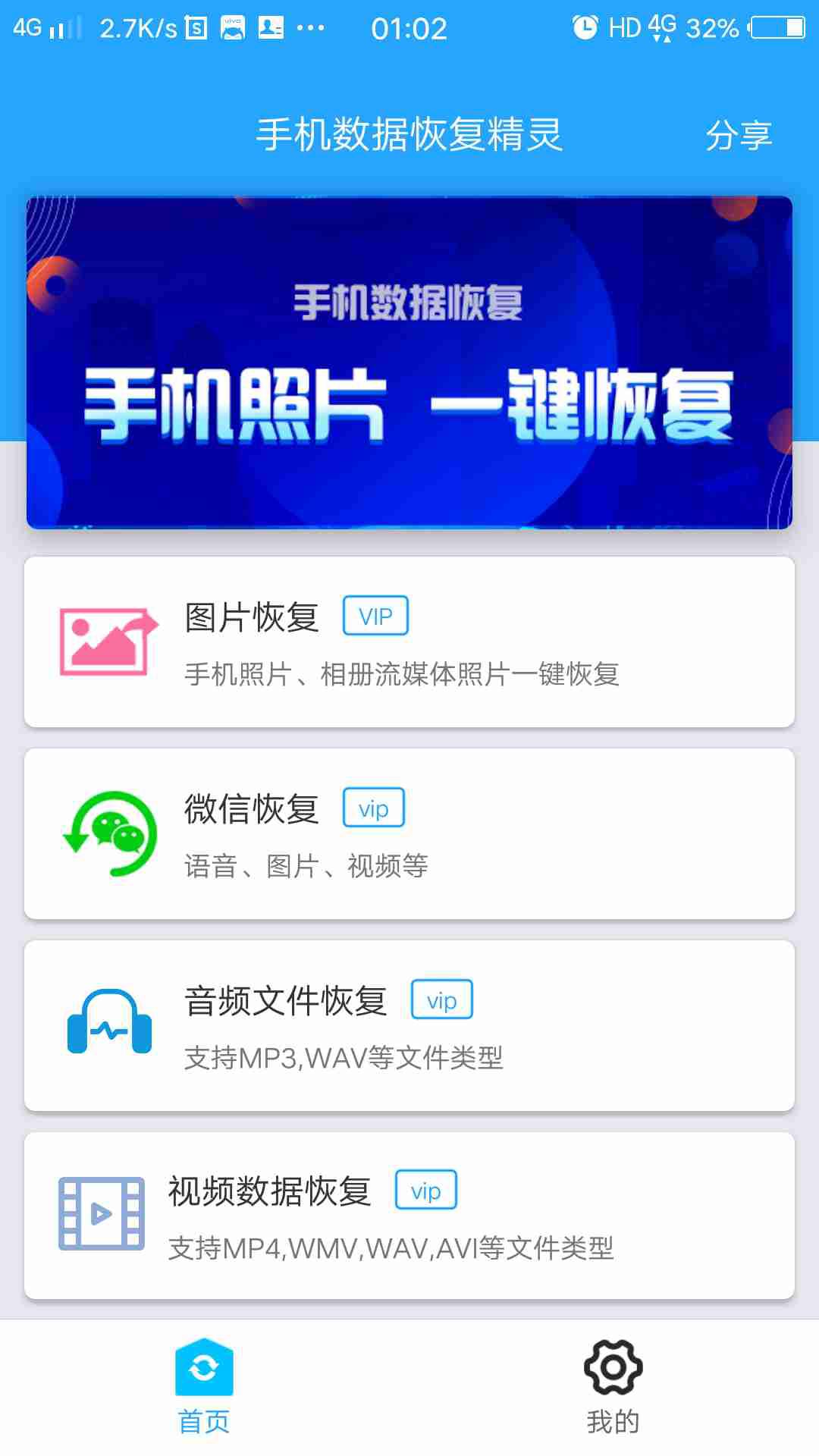The width and height of the screenshot is (819, 1456).
Task: Click the vip badge beside 微信恢复
Action: coord(373,808)
